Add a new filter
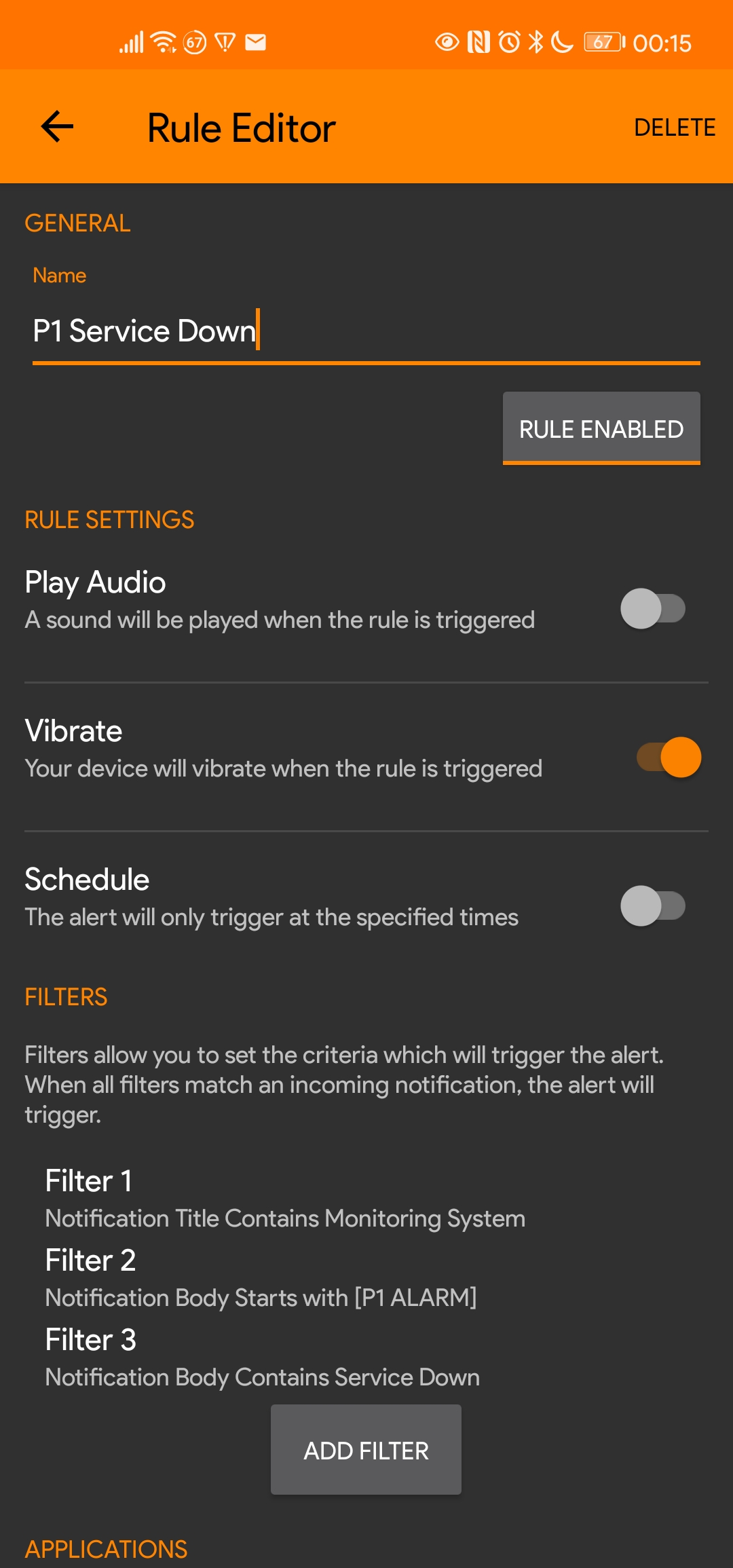 [x=366, y=1450]
